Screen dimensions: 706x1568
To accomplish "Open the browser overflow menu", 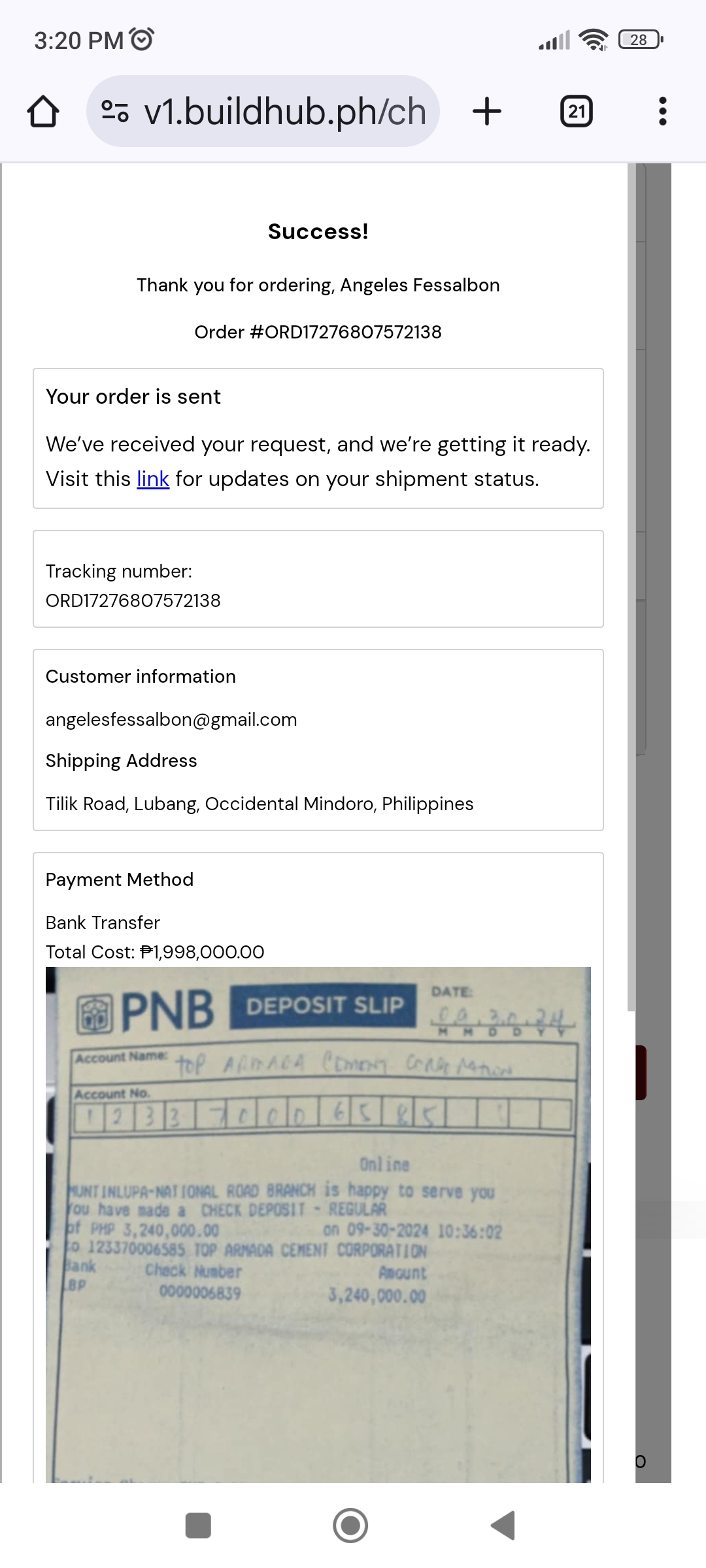I will click(x=662, y=111).
